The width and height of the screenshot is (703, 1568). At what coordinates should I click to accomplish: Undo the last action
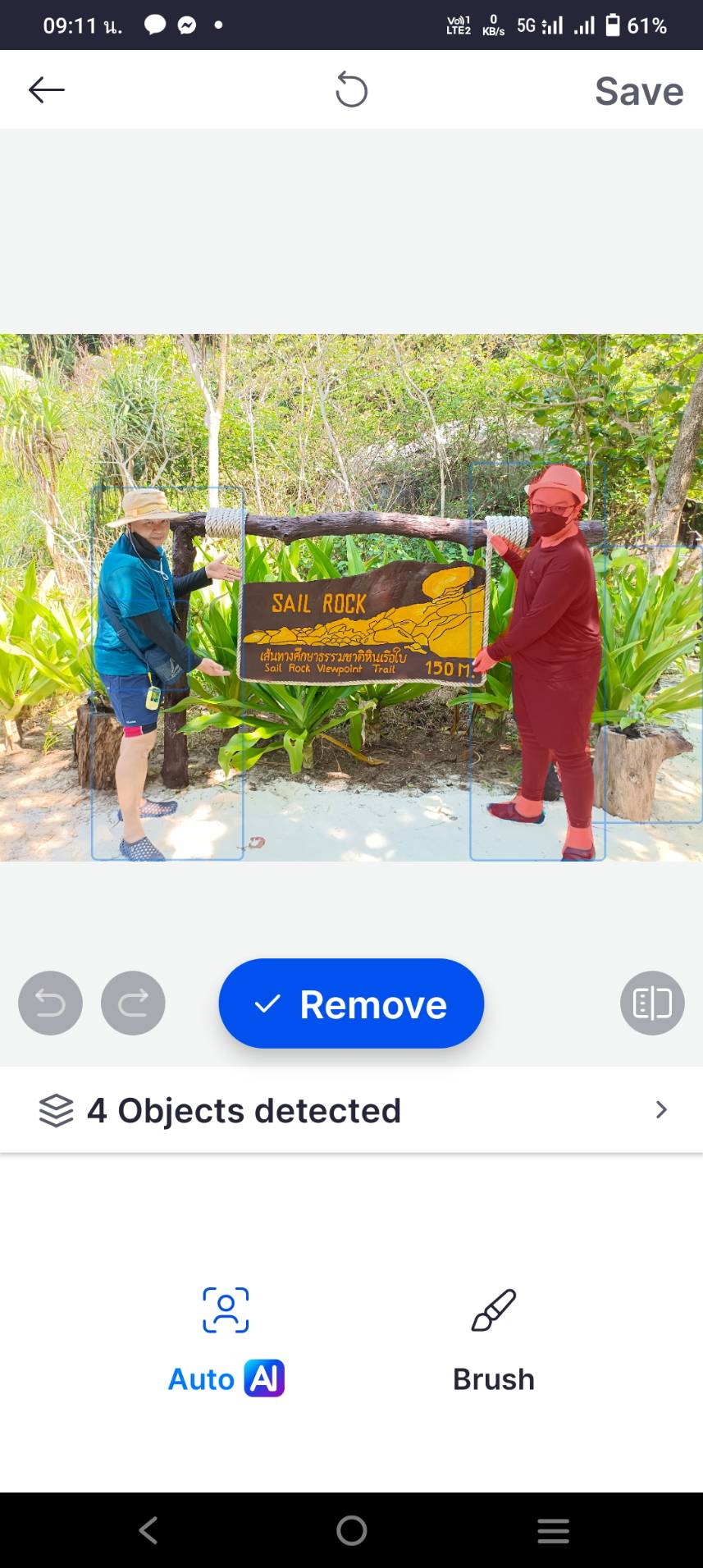pos(51,1003)
